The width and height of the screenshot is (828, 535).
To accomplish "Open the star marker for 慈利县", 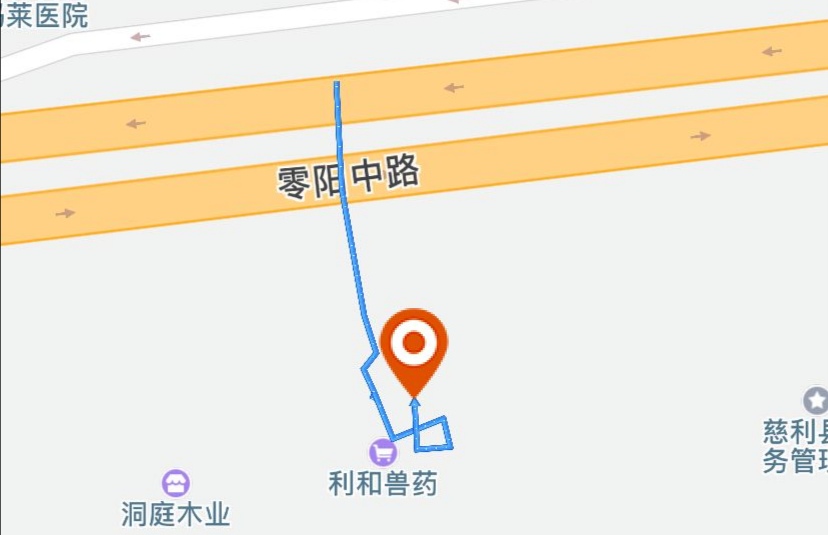I will pos(817,402).
